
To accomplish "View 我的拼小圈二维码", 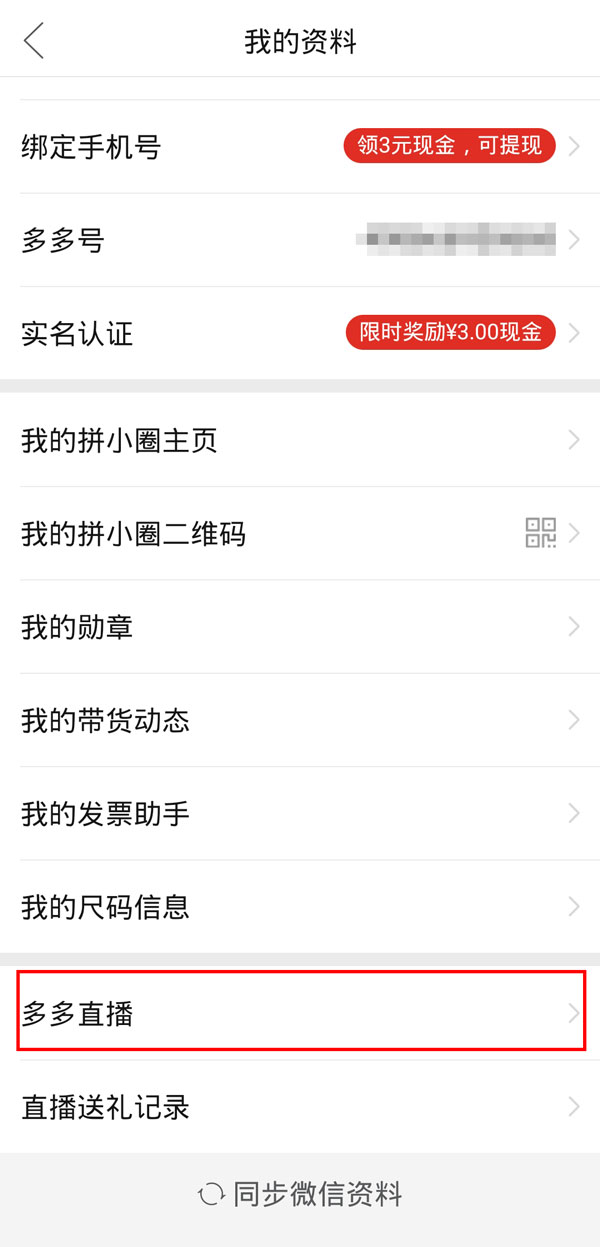I will tap(300, 533).
